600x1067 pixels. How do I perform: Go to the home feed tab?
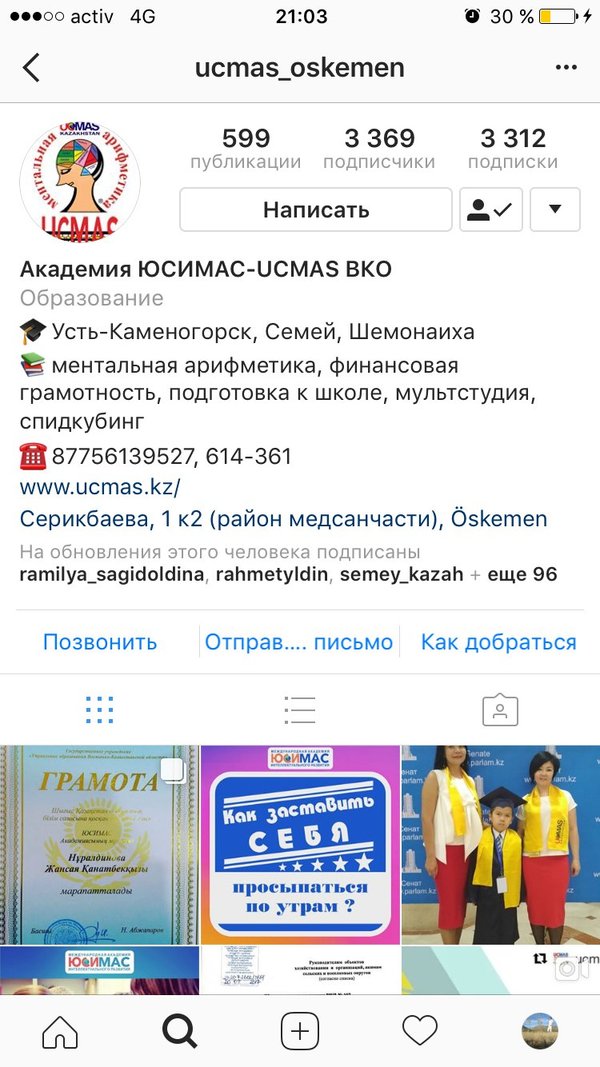pos(60,1031)
